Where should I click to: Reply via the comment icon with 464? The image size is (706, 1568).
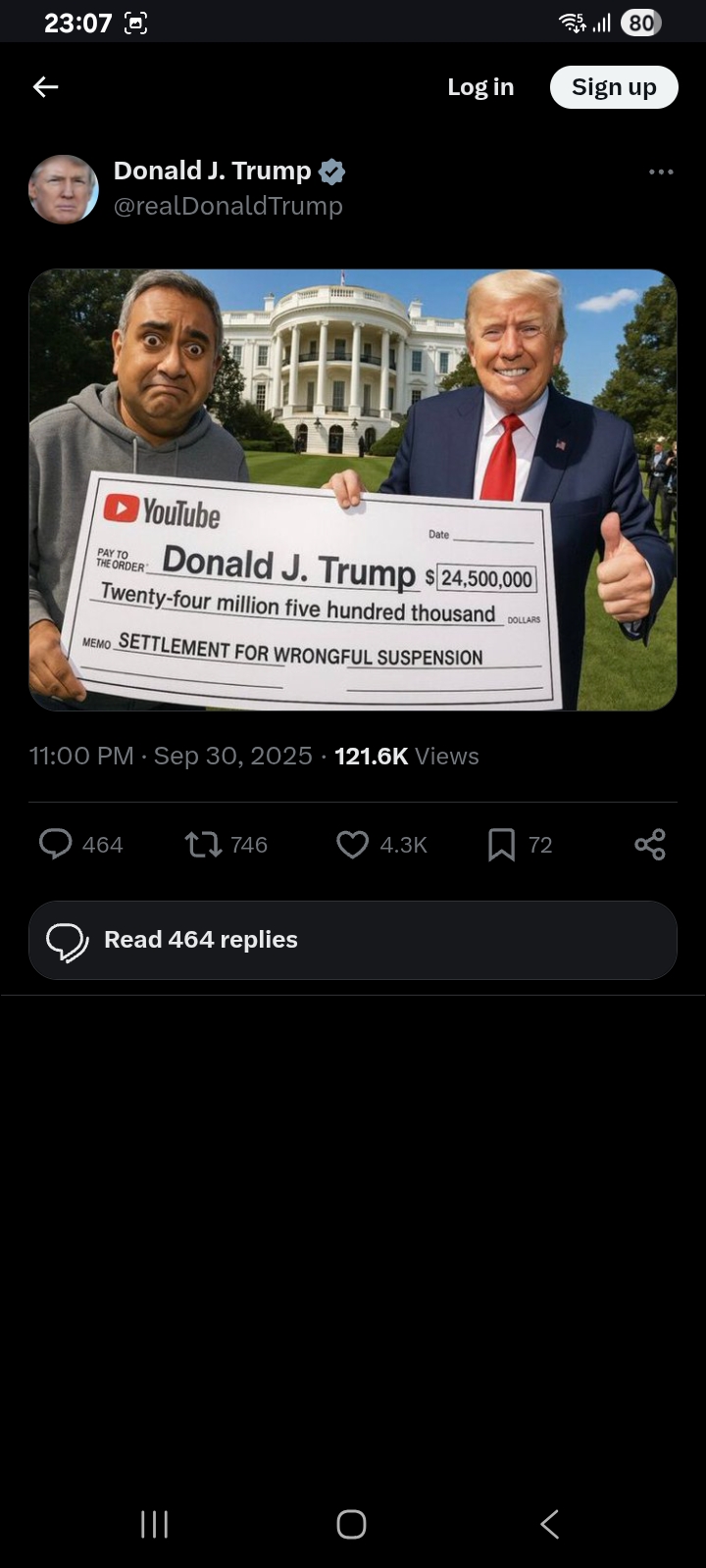(56, 844)
